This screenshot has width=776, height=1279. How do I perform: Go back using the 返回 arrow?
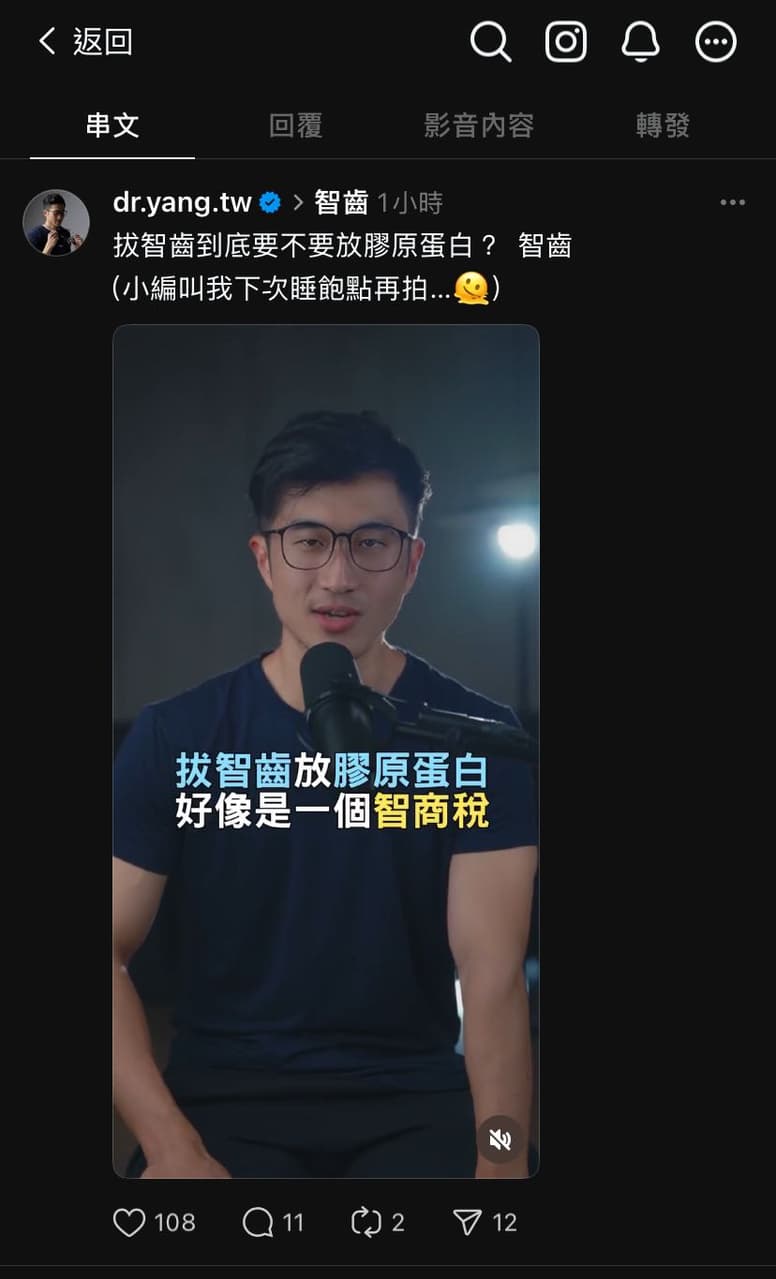click(48, 41)
